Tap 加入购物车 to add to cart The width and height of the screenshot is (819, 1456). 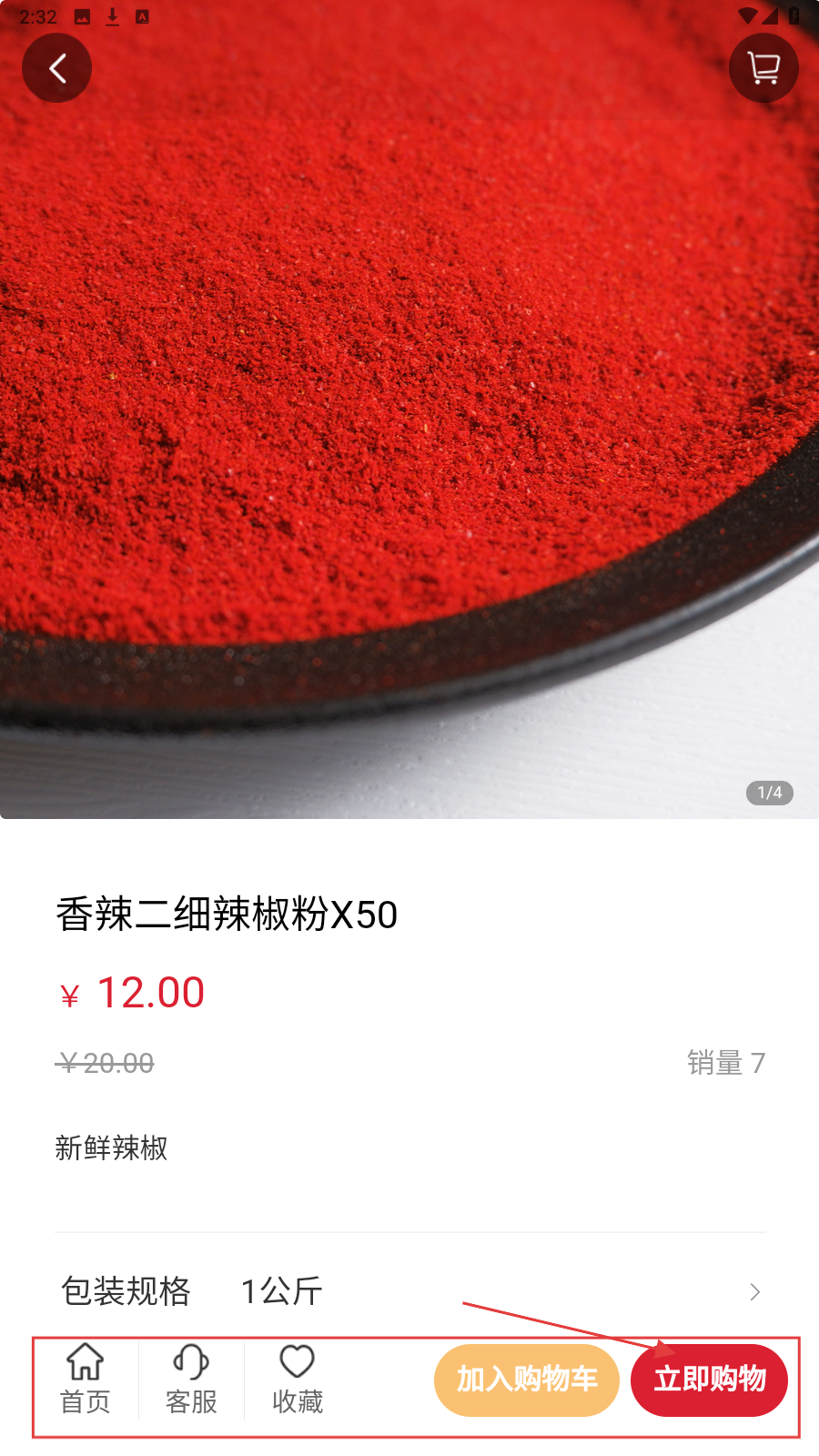pyautogui.click(x=526, y=1380)
